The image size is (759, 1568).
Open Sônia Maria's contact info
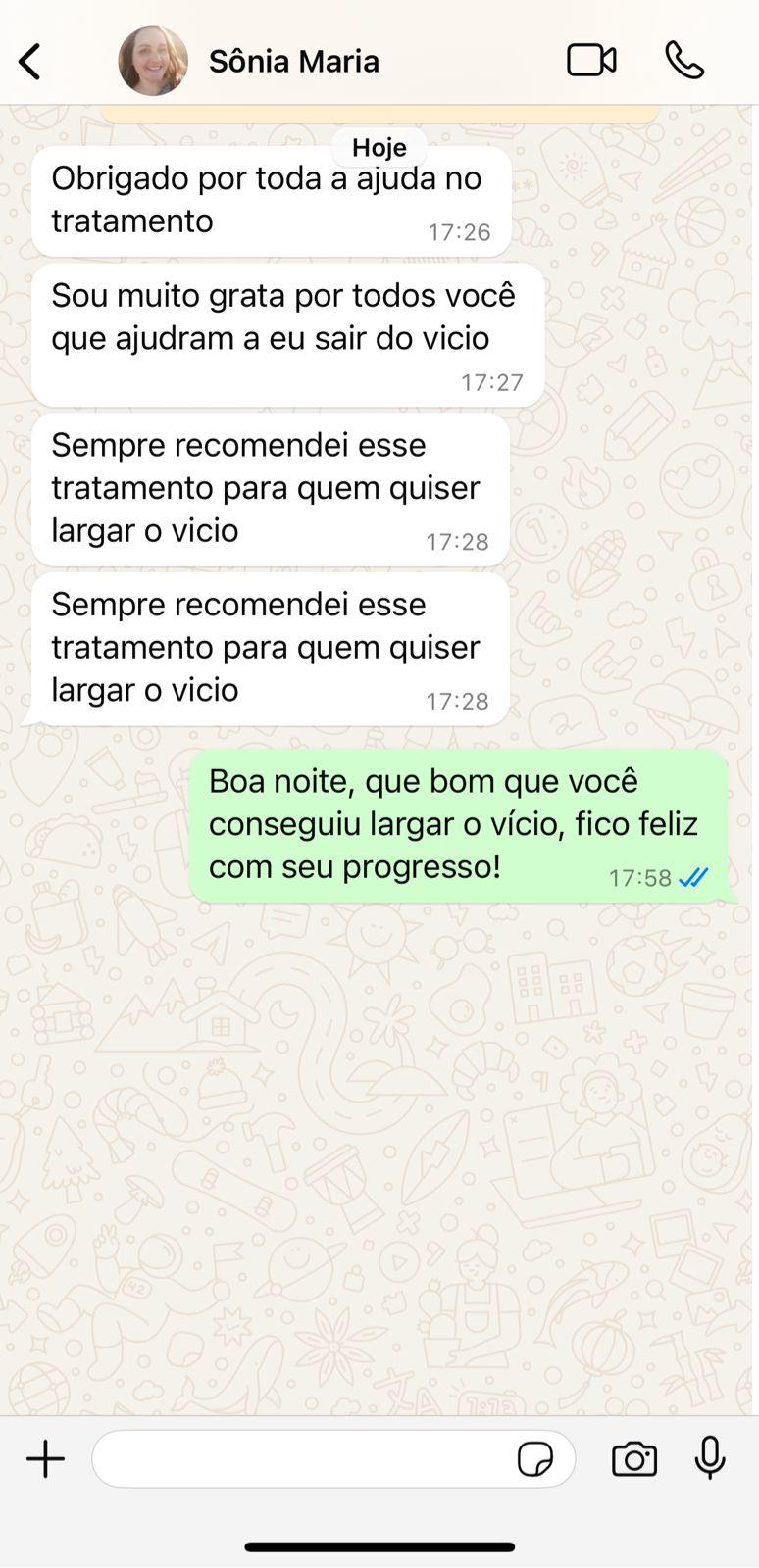(x=293, y=62)
